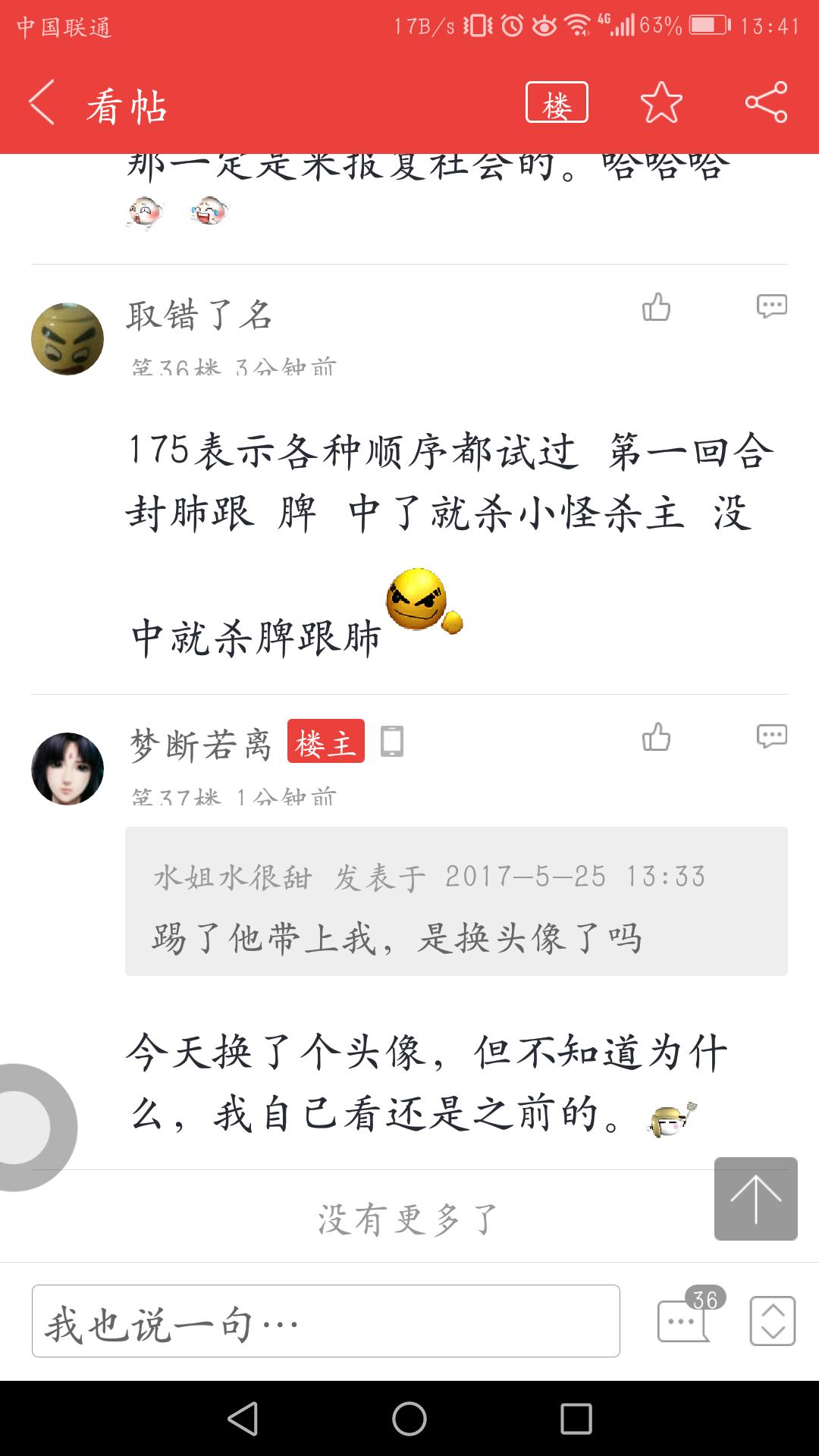Like the post by 梦断若离

tap(656, 736)
